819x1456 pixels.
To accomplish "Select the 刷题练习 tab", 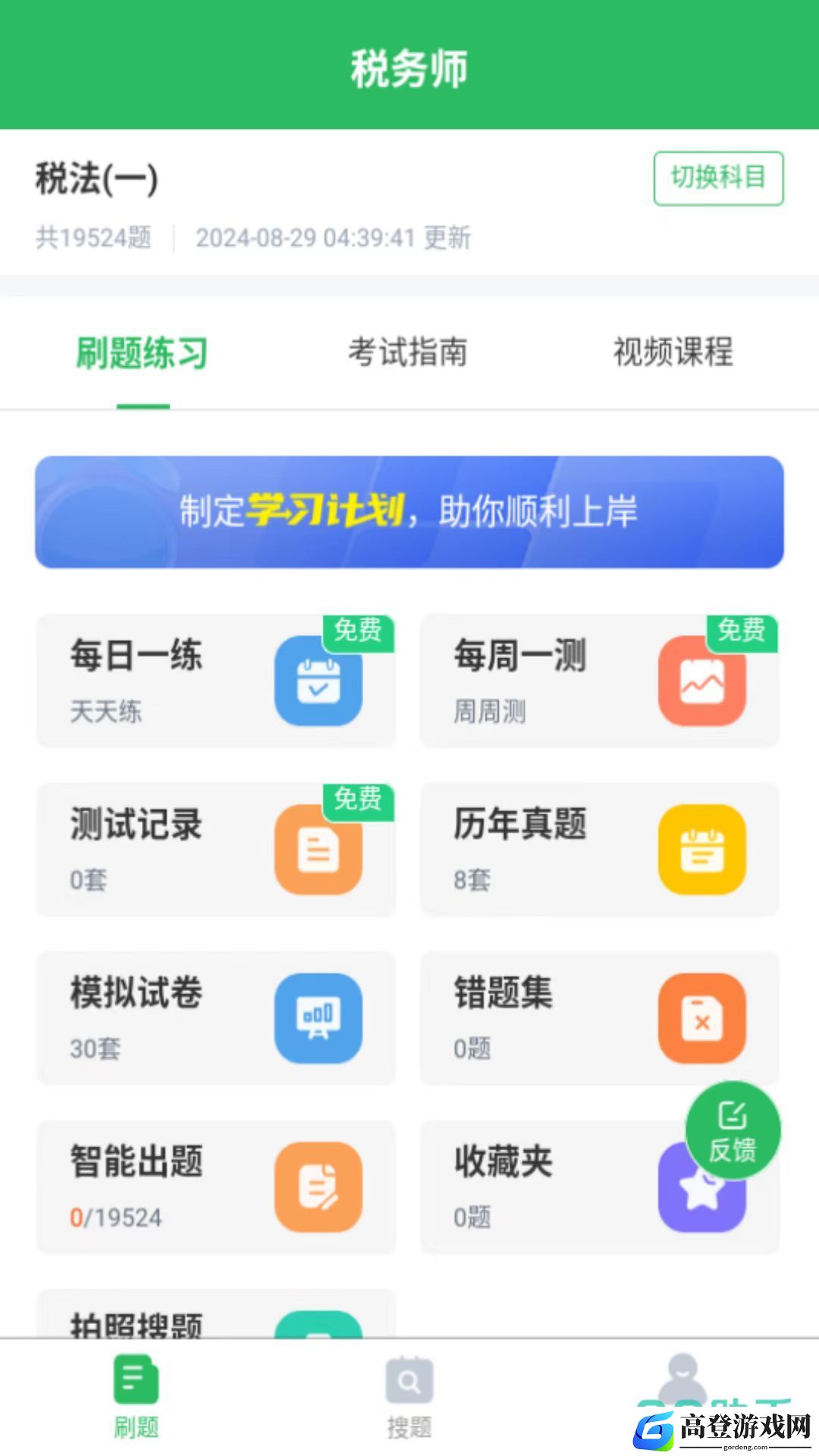I will 142,353.
